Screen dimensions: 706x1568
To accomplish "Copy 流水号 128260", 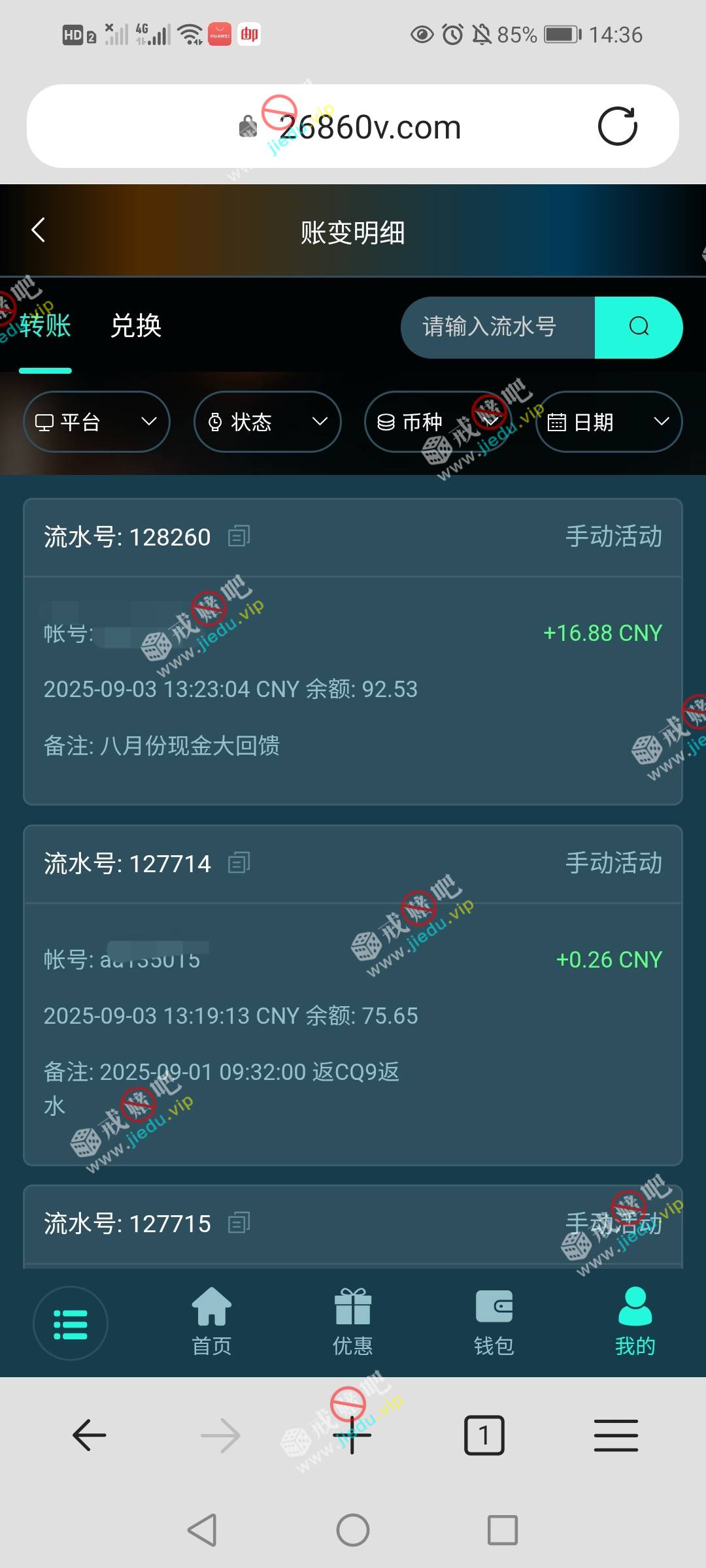I will [239, 536].
